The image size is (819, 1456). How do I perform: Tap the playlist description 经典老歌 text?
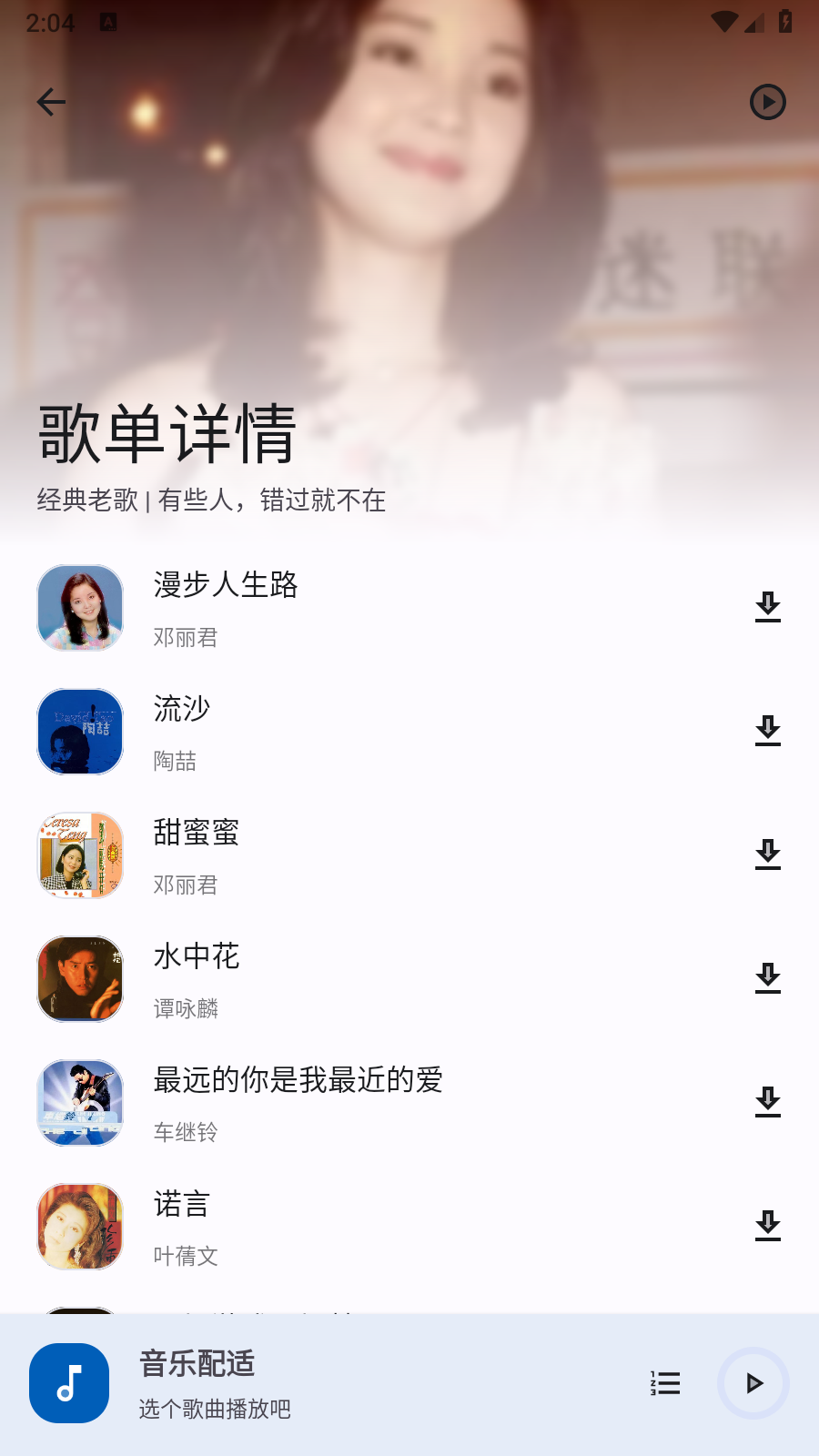pyautogui.click(x=209, y=501)
